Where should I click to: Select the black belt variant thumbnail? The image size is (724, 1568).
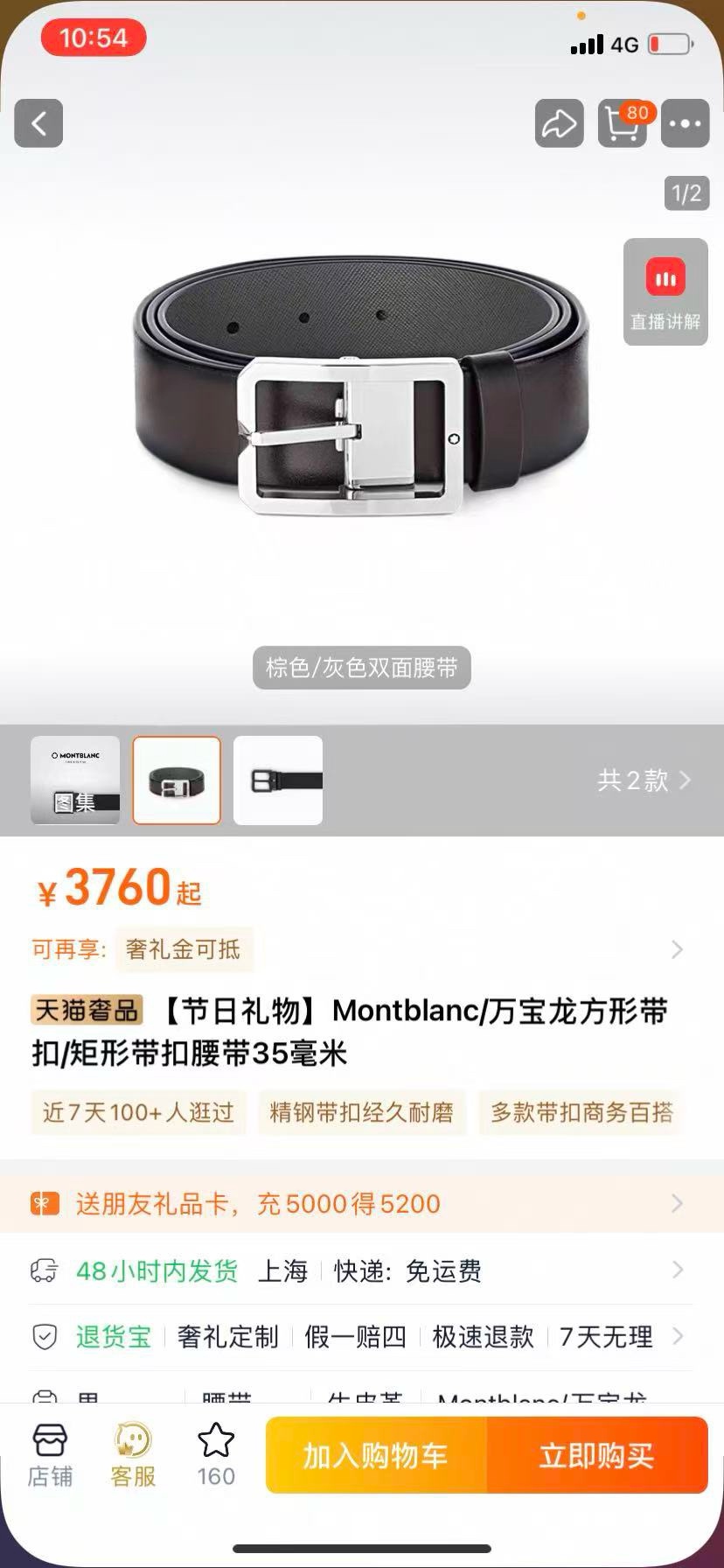278,780
